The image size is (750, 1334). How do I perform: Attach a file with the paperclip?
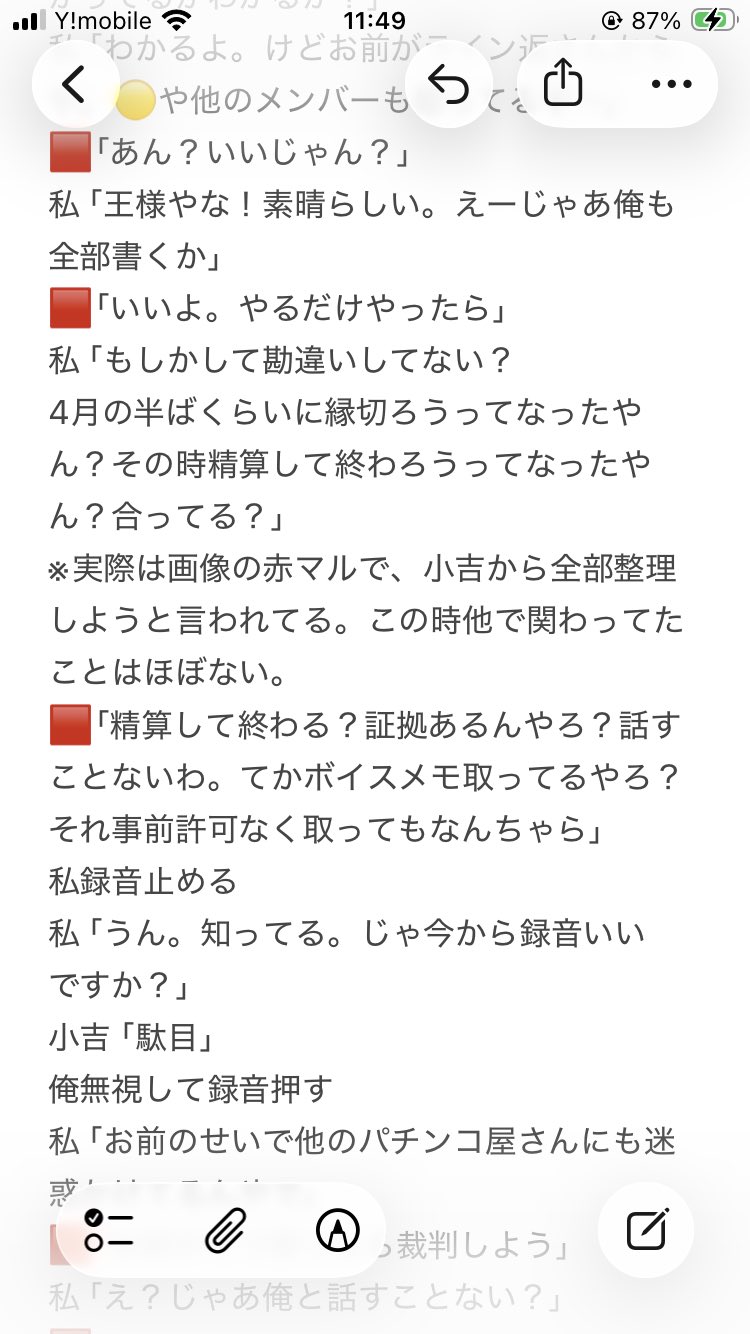click(225, 1230)
